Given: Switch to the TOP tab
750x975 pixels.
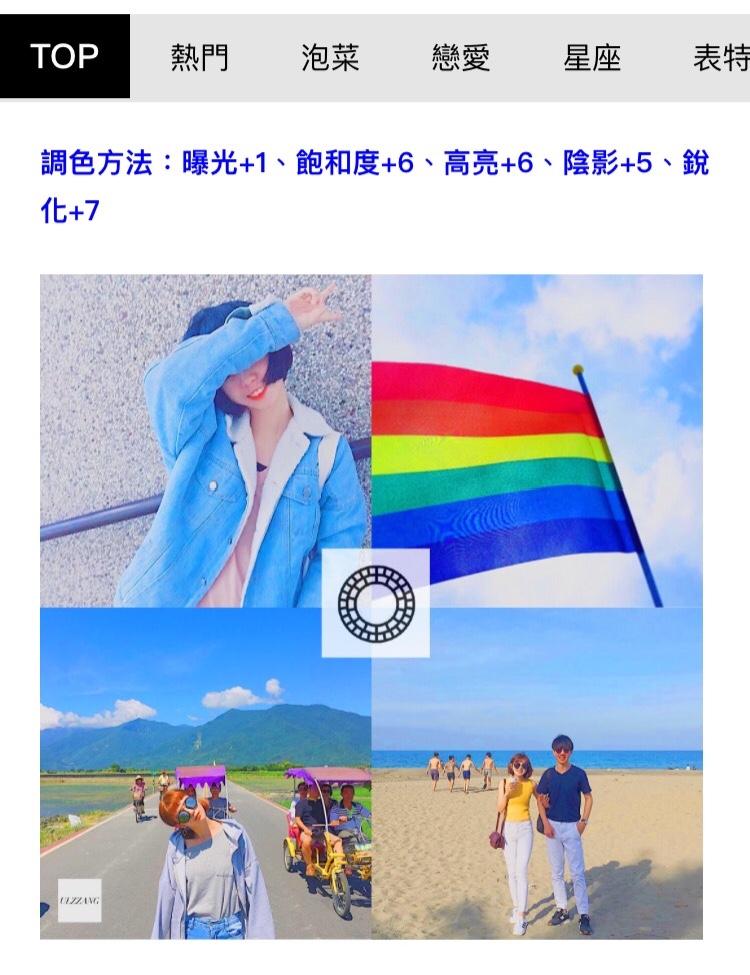Looking at the screenshot, I should pos(64,57).
